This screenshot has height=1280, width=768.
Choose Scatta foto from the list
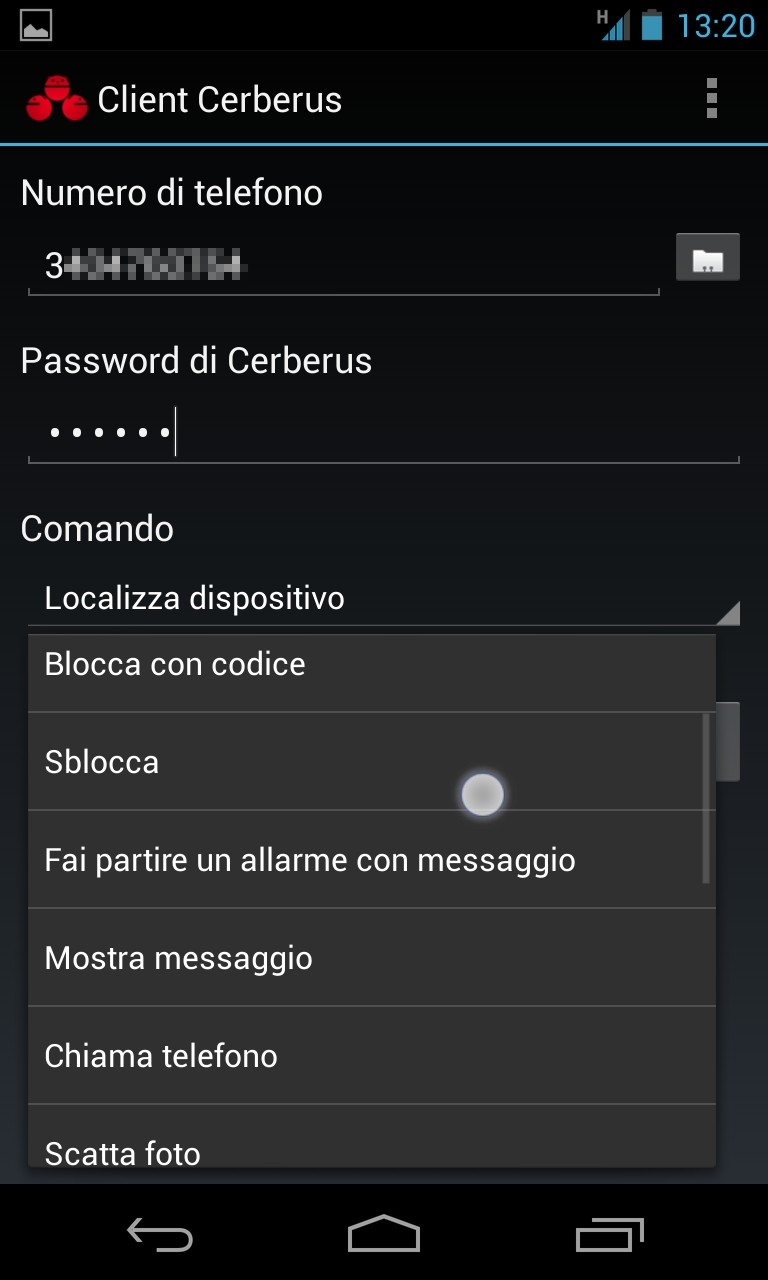371,1148
